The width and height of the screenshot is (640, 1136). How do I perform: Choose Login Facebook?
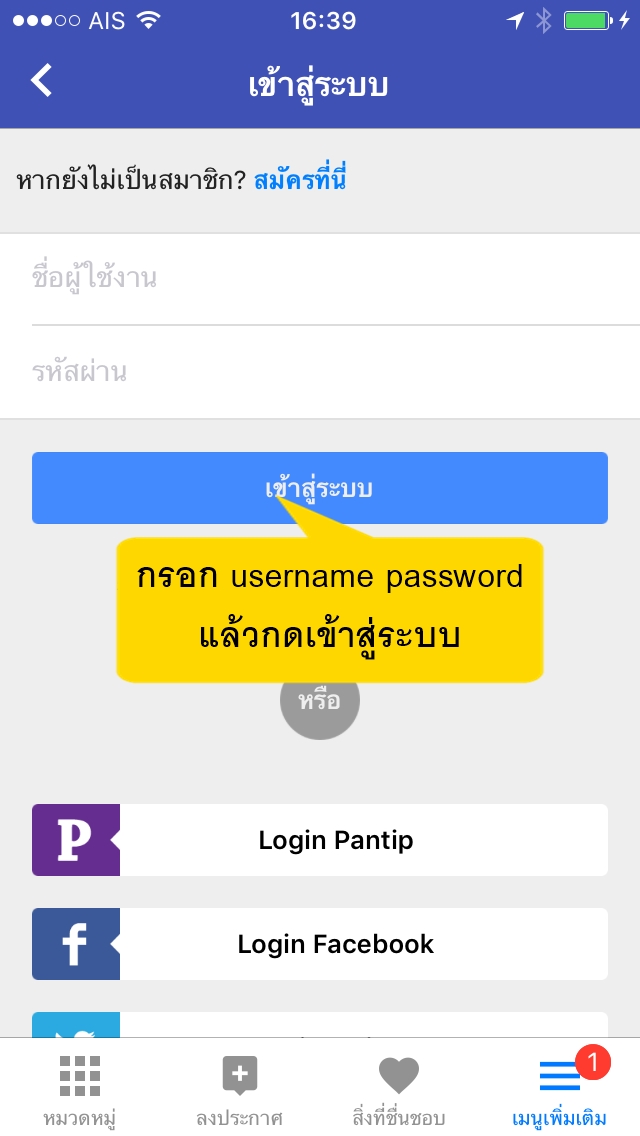point(320,944)
